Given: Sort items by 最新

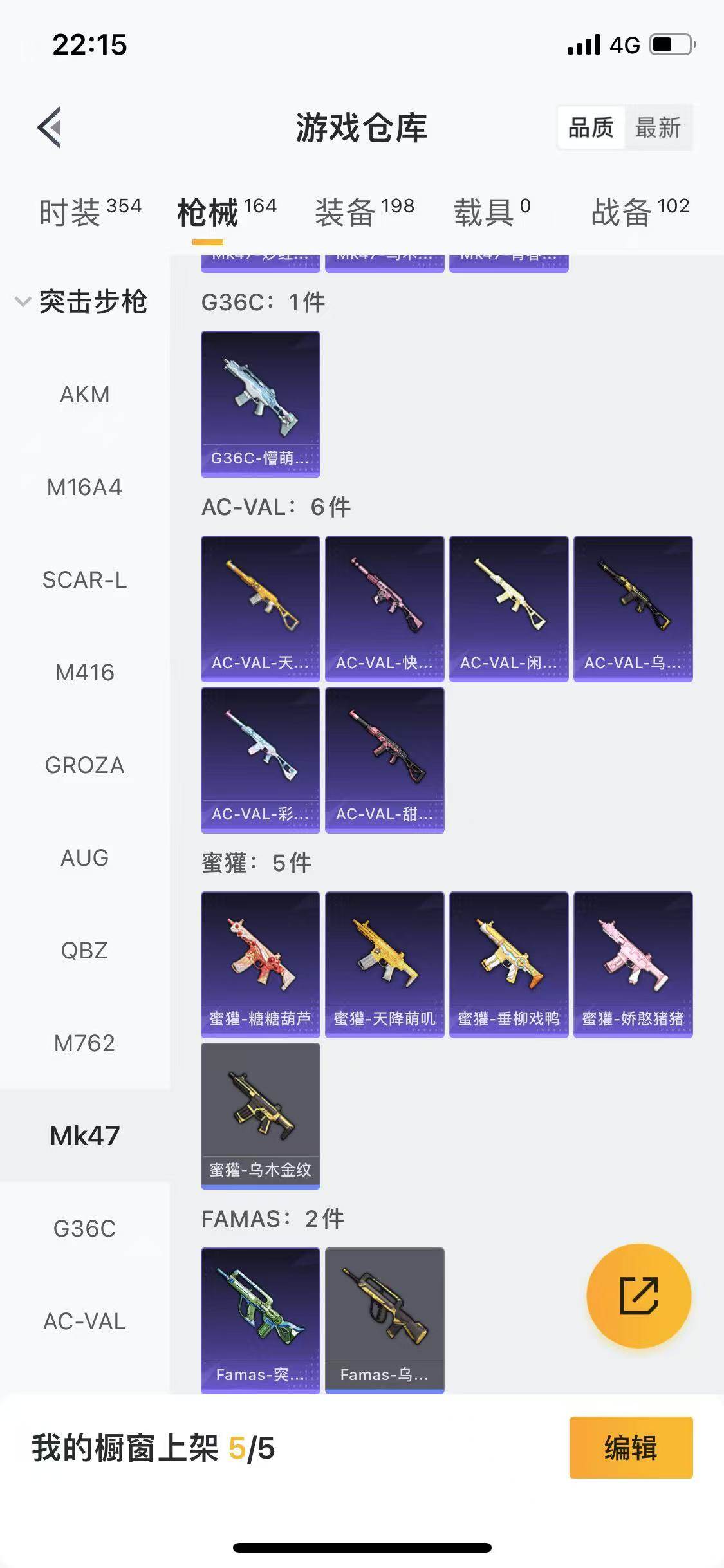Looking at the screenshot, I should click(x=658, y=127).
